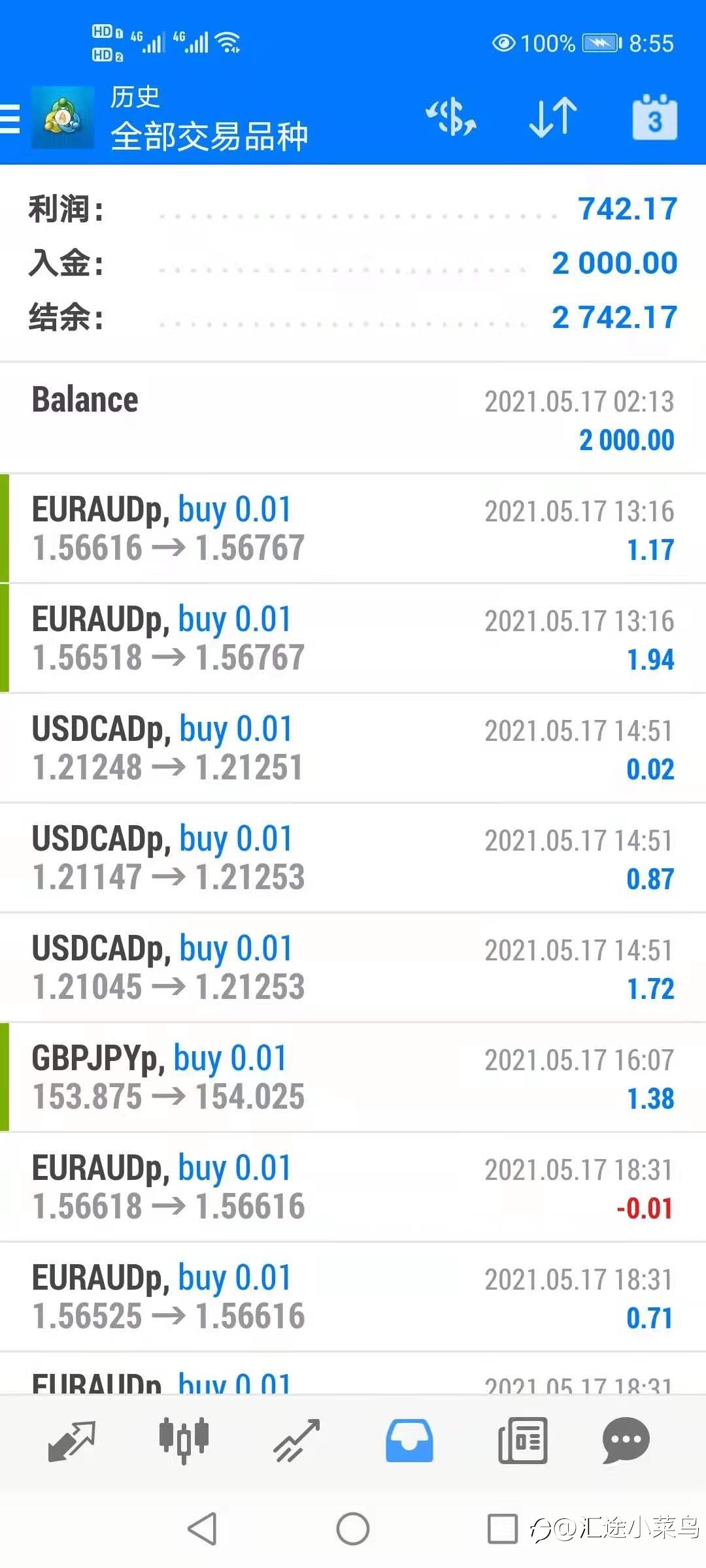706x1568 pixels.
Task: Open the chat messages tab
Action: click(626, 1441)
